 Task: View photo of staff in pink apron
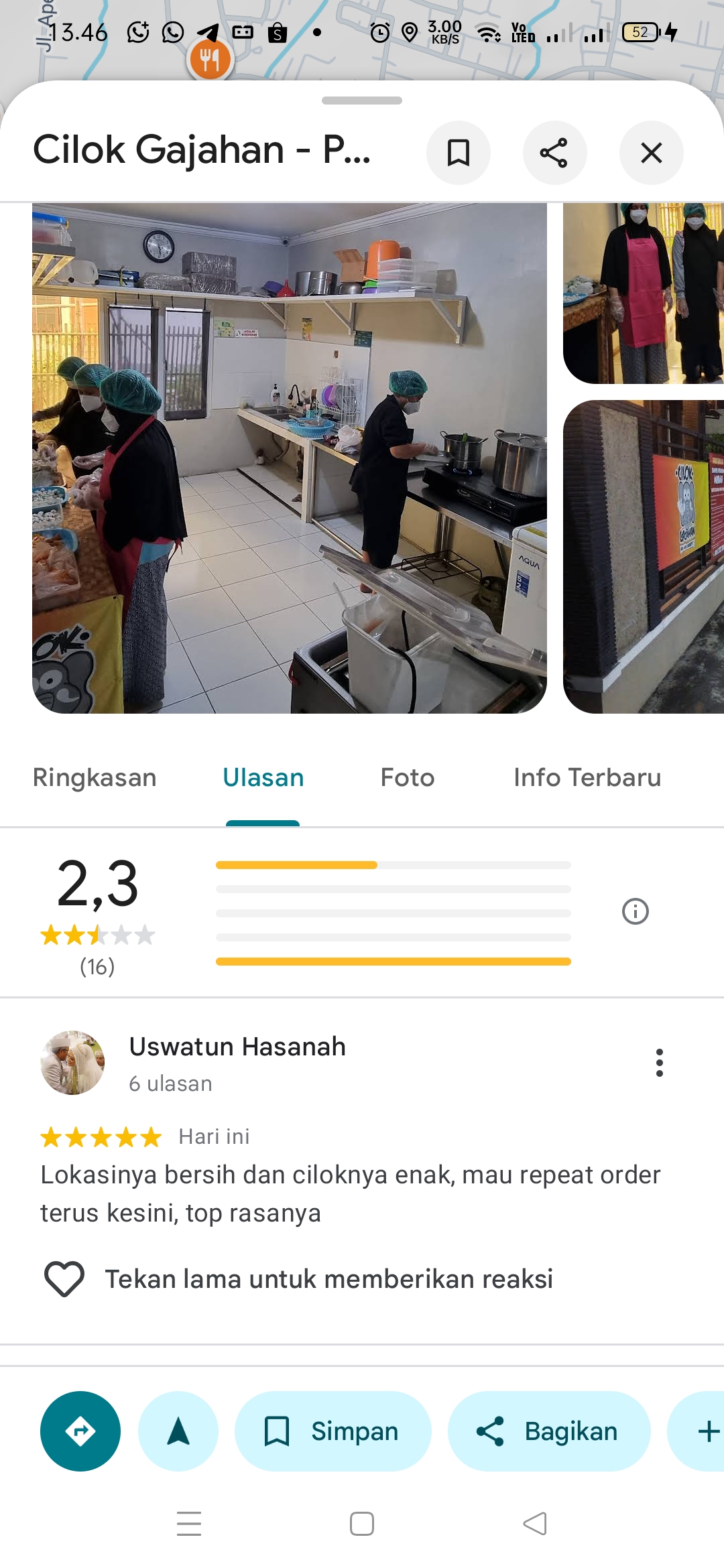coord(644,293)
